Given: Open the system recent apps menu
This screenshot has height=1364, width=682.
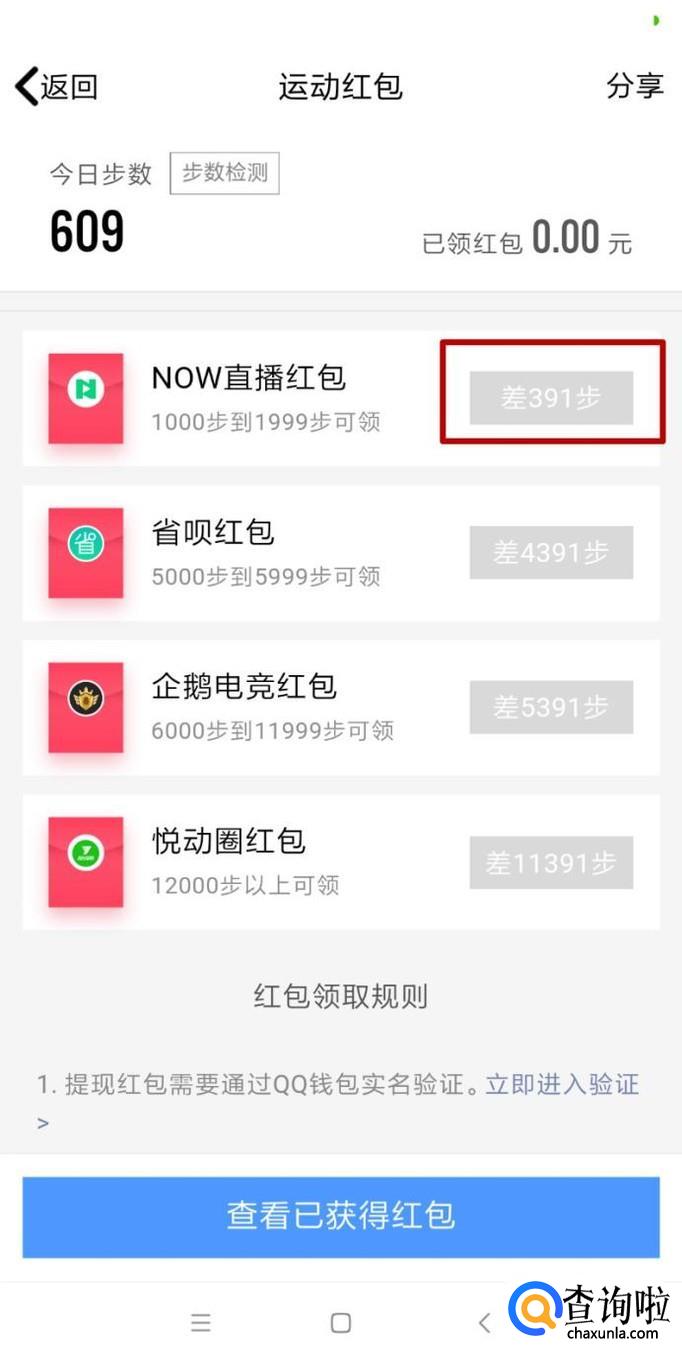Looking at the screenshot, I should (201, 1323).
